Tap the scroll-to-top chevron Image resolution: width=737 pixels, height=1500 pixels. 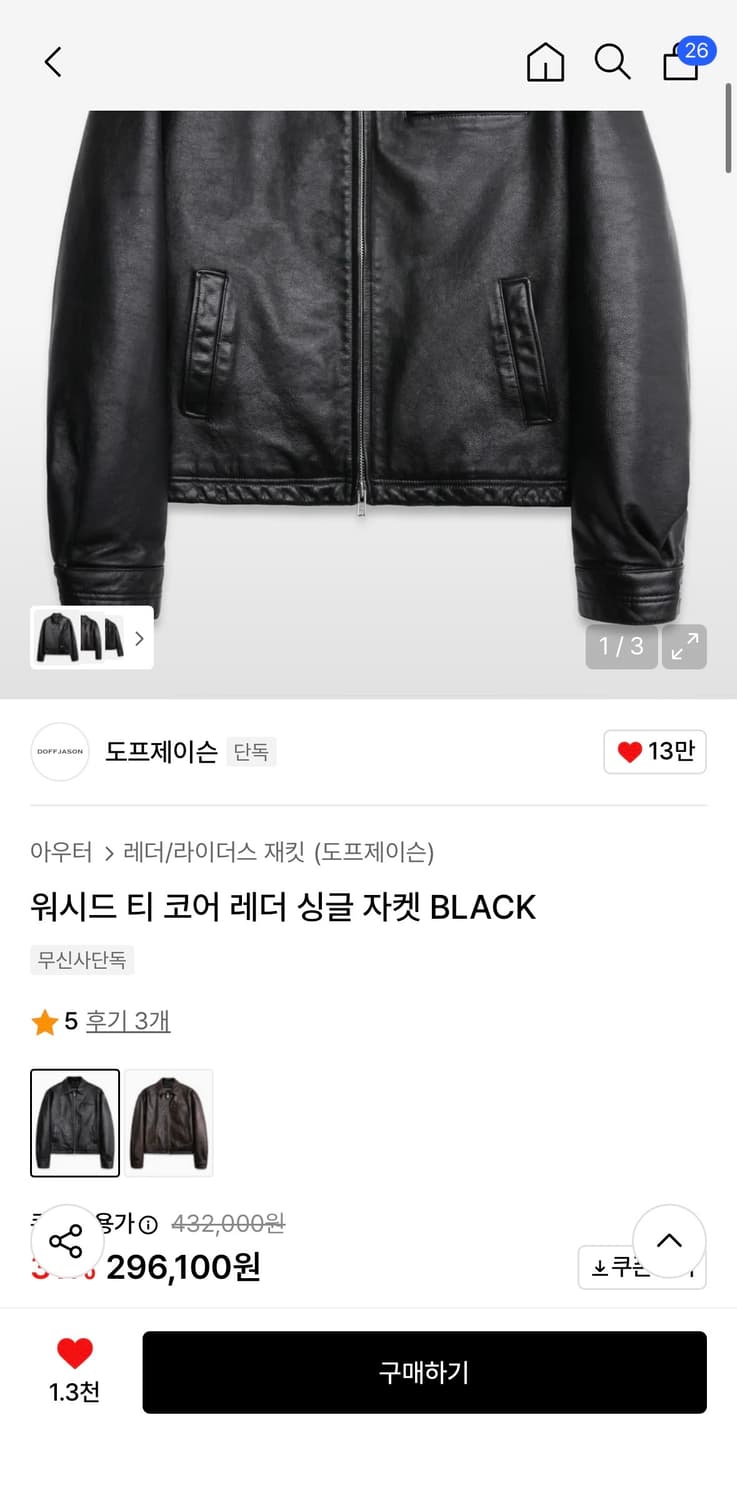click(x=669, y=1241)
